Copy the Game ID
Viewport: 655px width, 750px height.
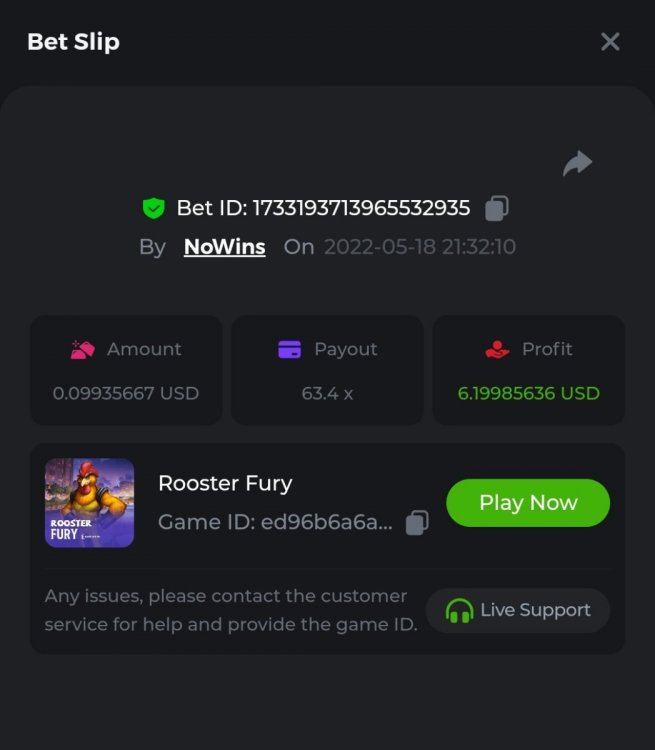[x=417, y=523]
